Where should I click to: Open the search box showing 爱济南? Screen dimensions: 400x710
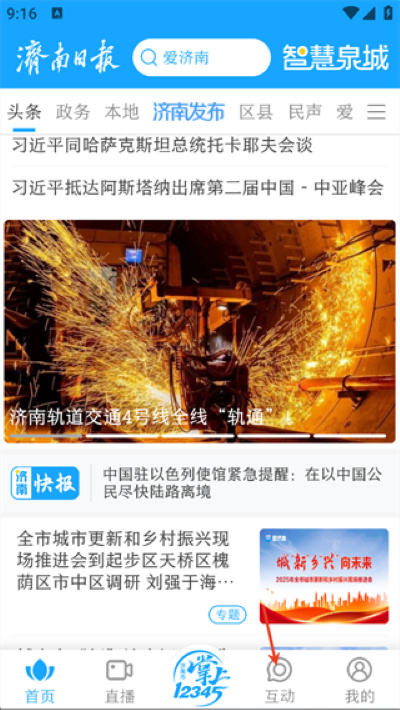[x=201, y=58]
